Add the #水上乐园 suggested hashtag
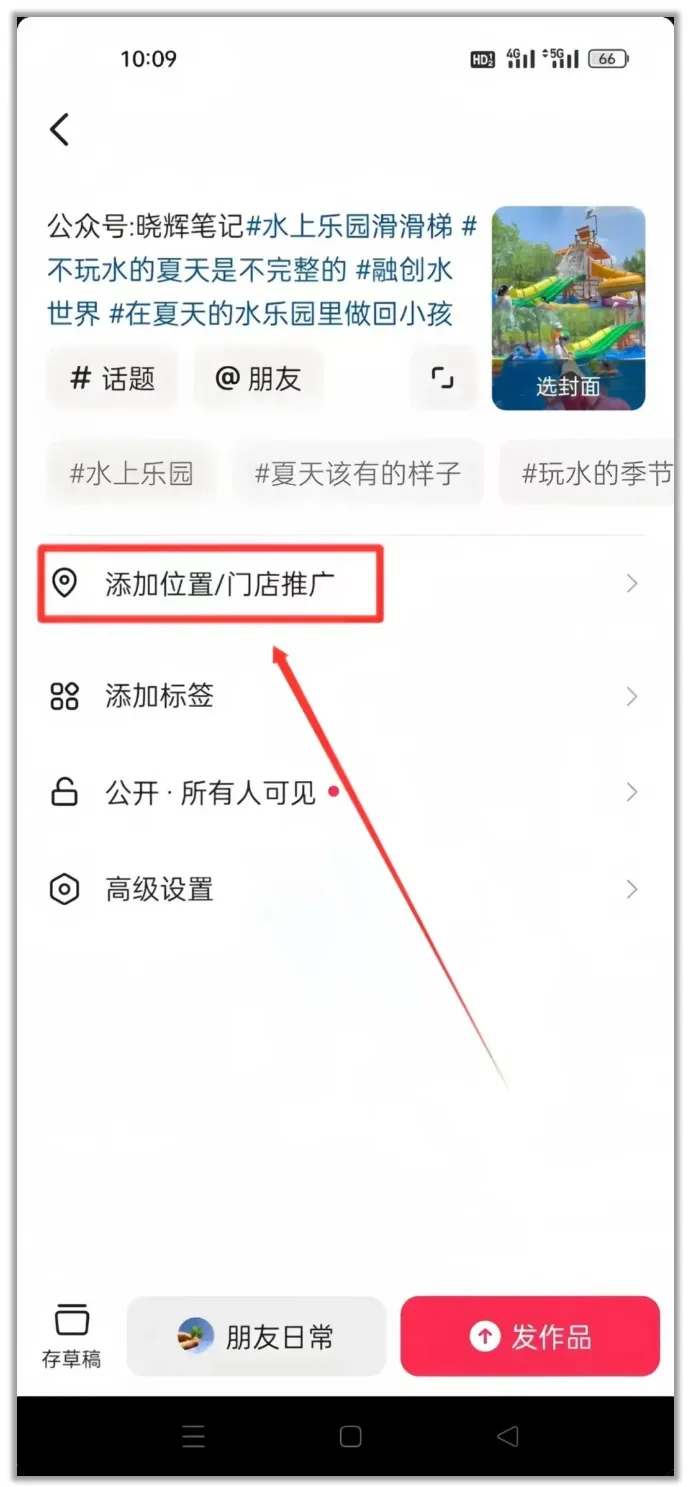The width and height of the screenshot is (695, 1487). click(x=131, y=473)
